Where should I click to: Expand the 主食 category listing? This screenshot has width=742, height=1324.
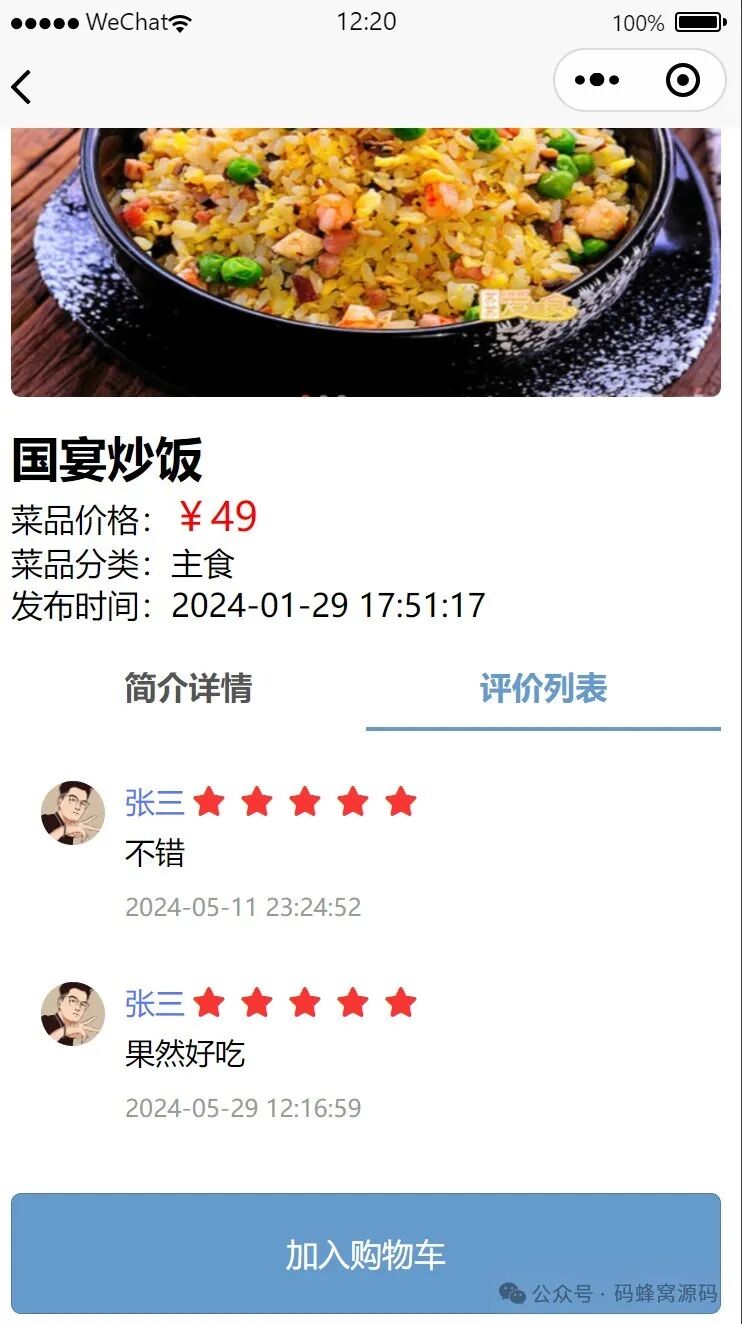tap(205, 564)
